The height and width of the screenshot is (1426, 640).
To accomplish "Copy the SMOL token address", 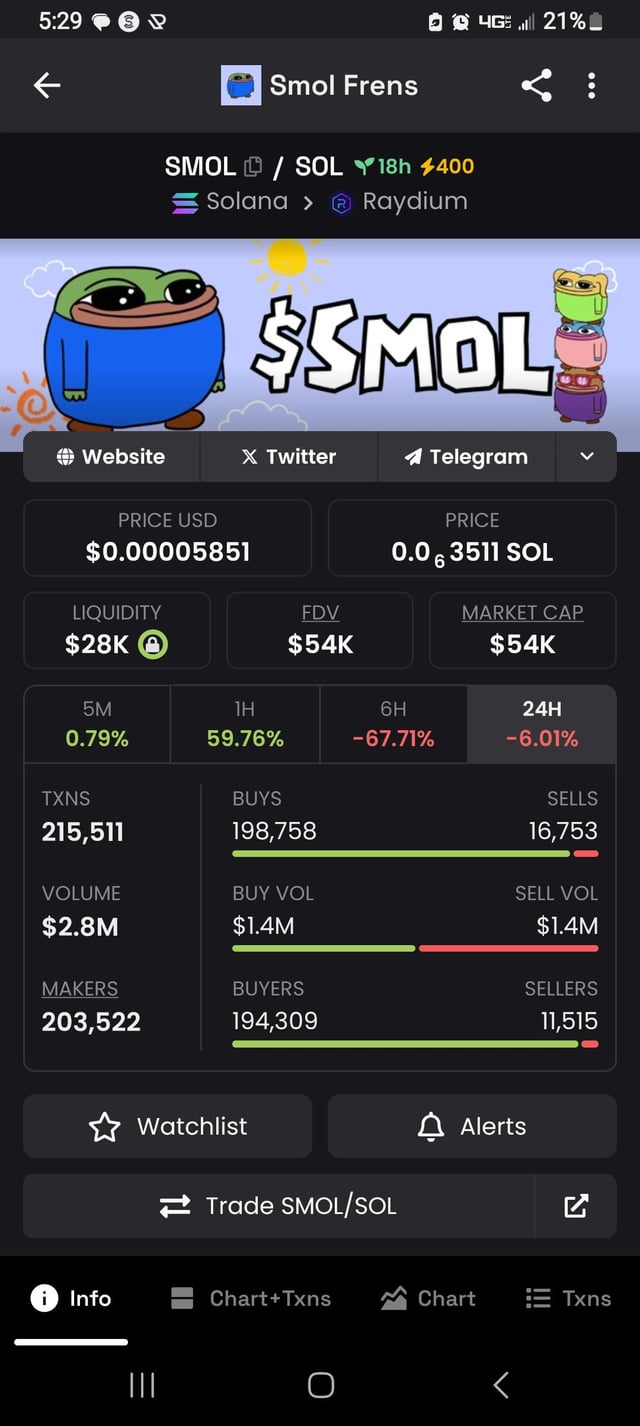I will tap(253, 167).
